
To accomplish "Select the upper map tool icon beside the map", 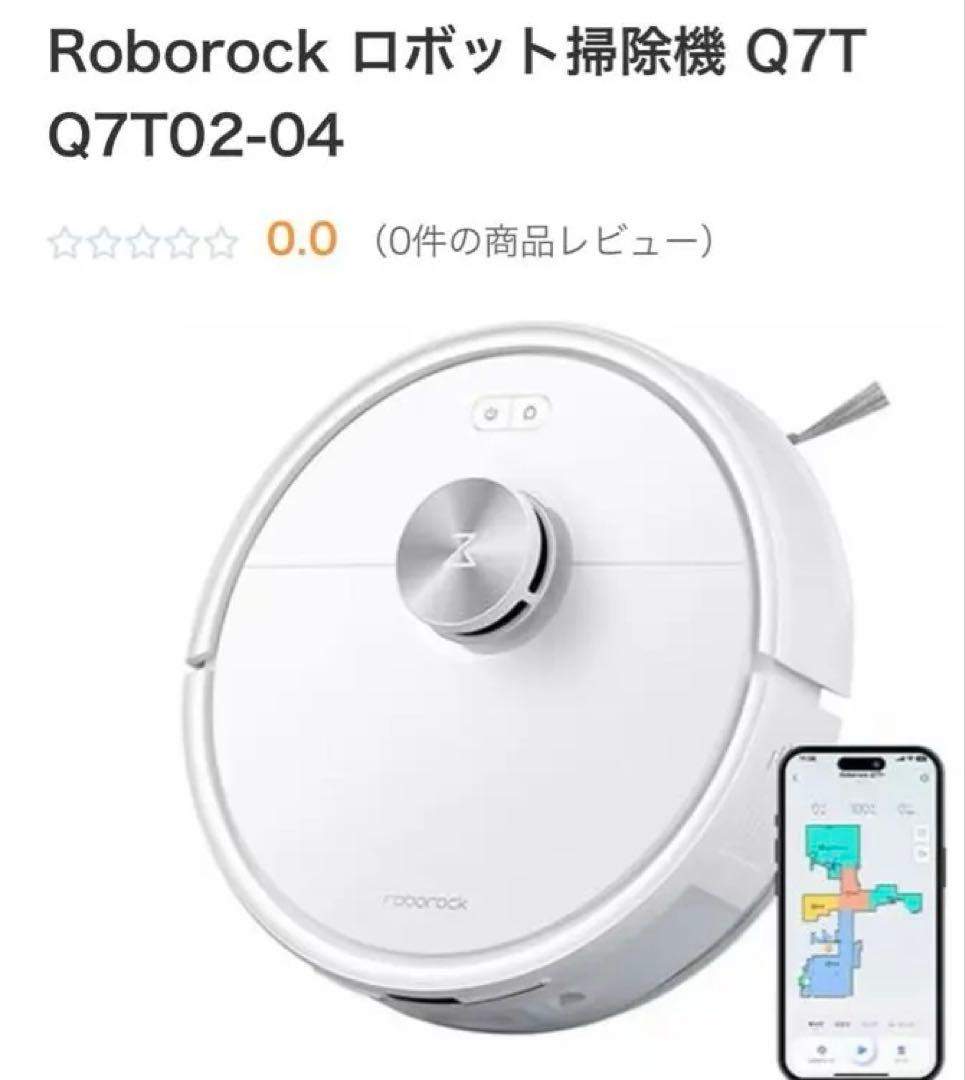I will [x=921, y=833].
